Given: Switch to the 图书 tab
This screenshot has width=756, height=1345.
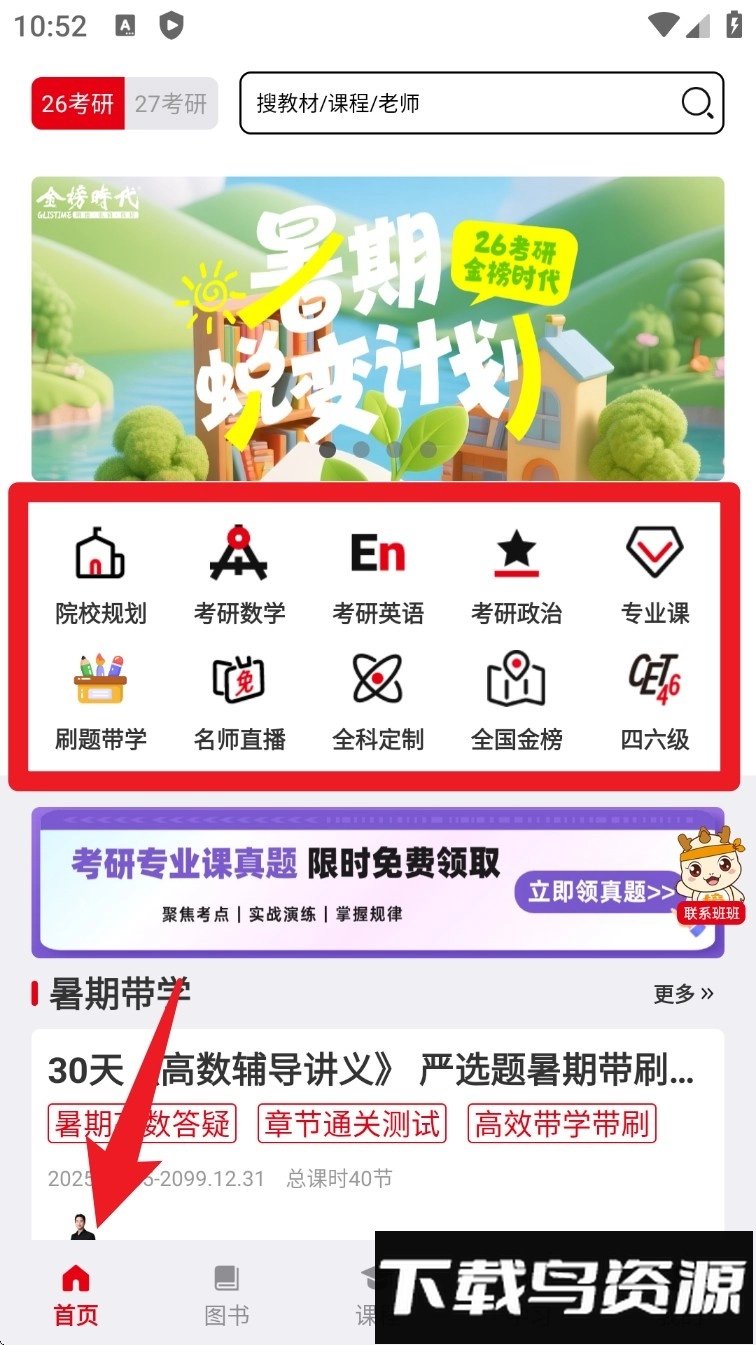Looking at the screenshot, I should [227, 1296].
